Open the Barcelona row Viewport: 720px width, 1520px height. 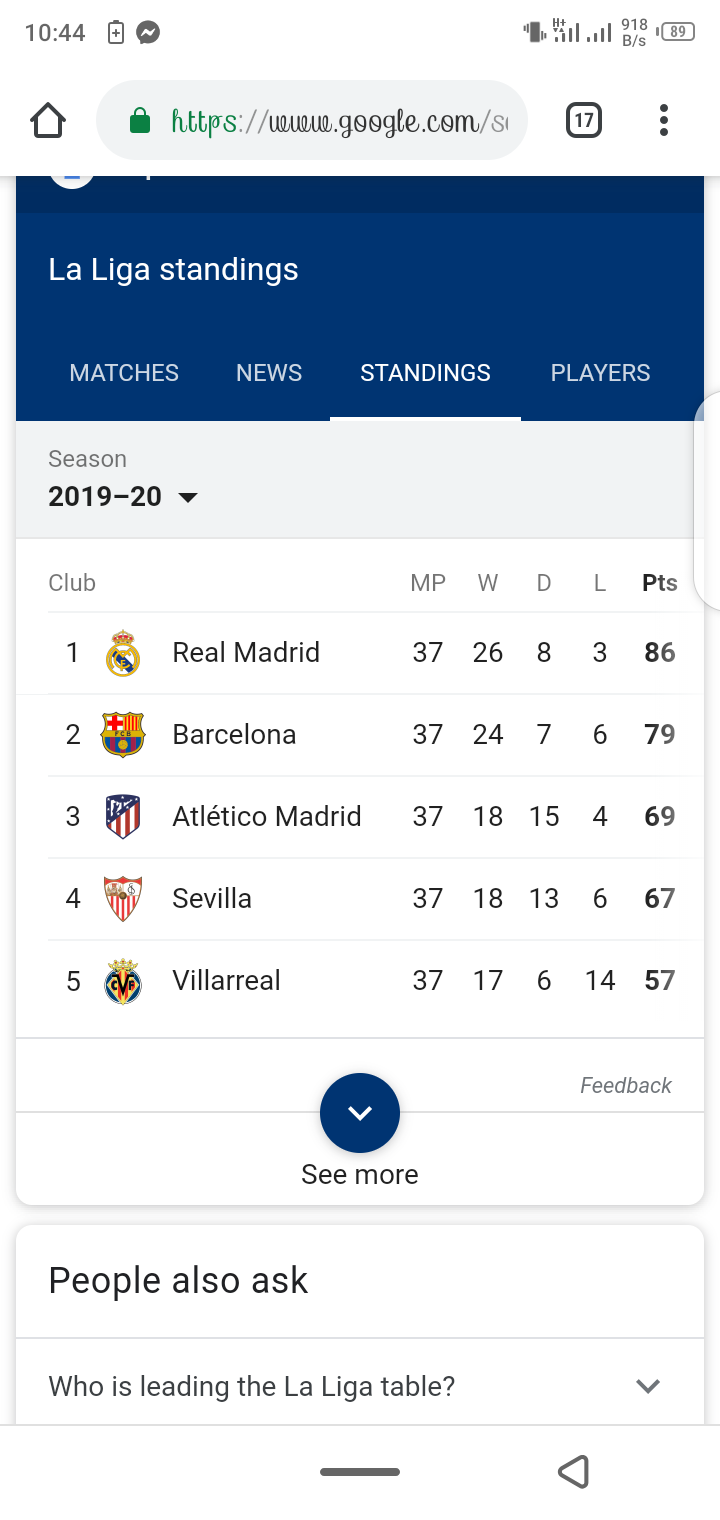tap(360, 735)
